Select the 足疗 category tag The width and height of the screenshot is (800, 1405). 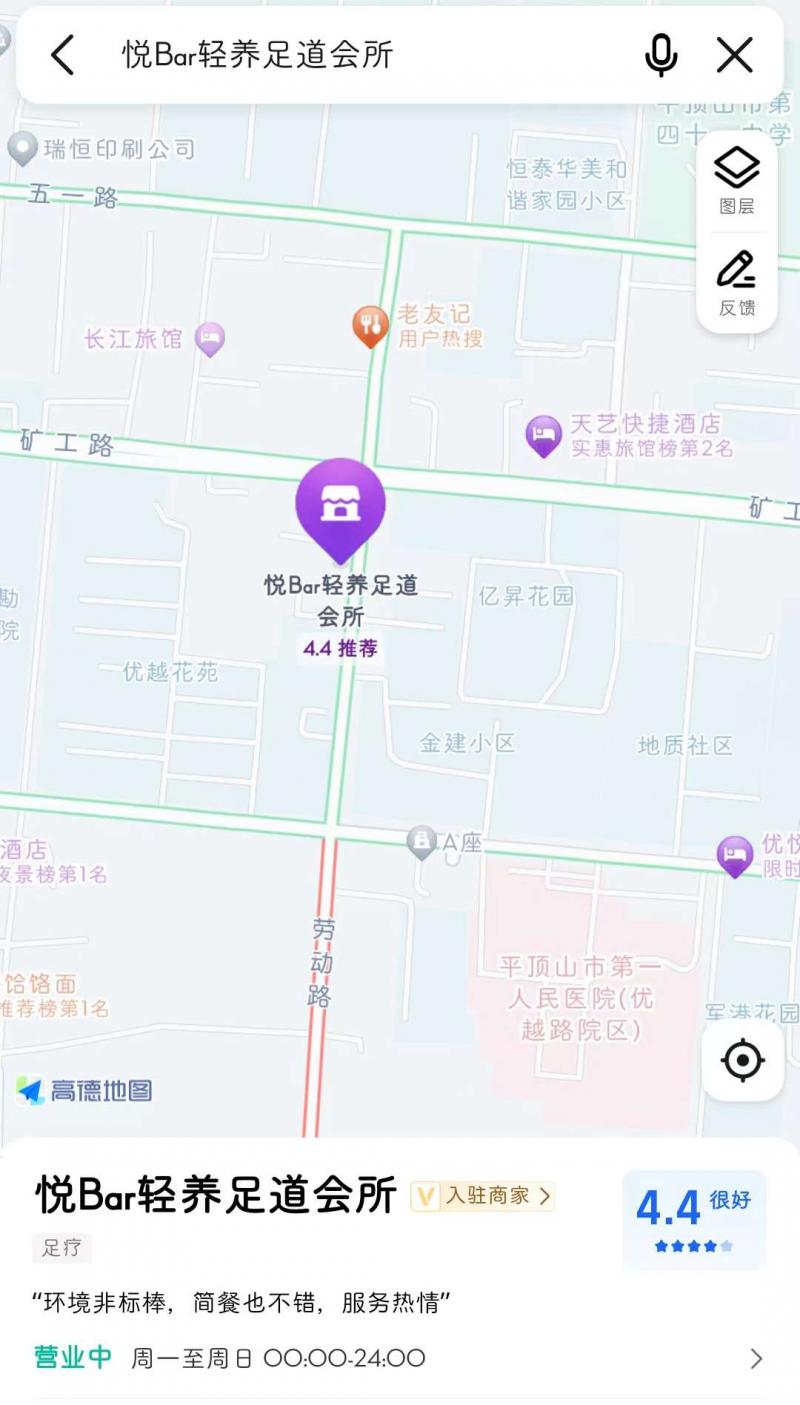point(58,1249)
